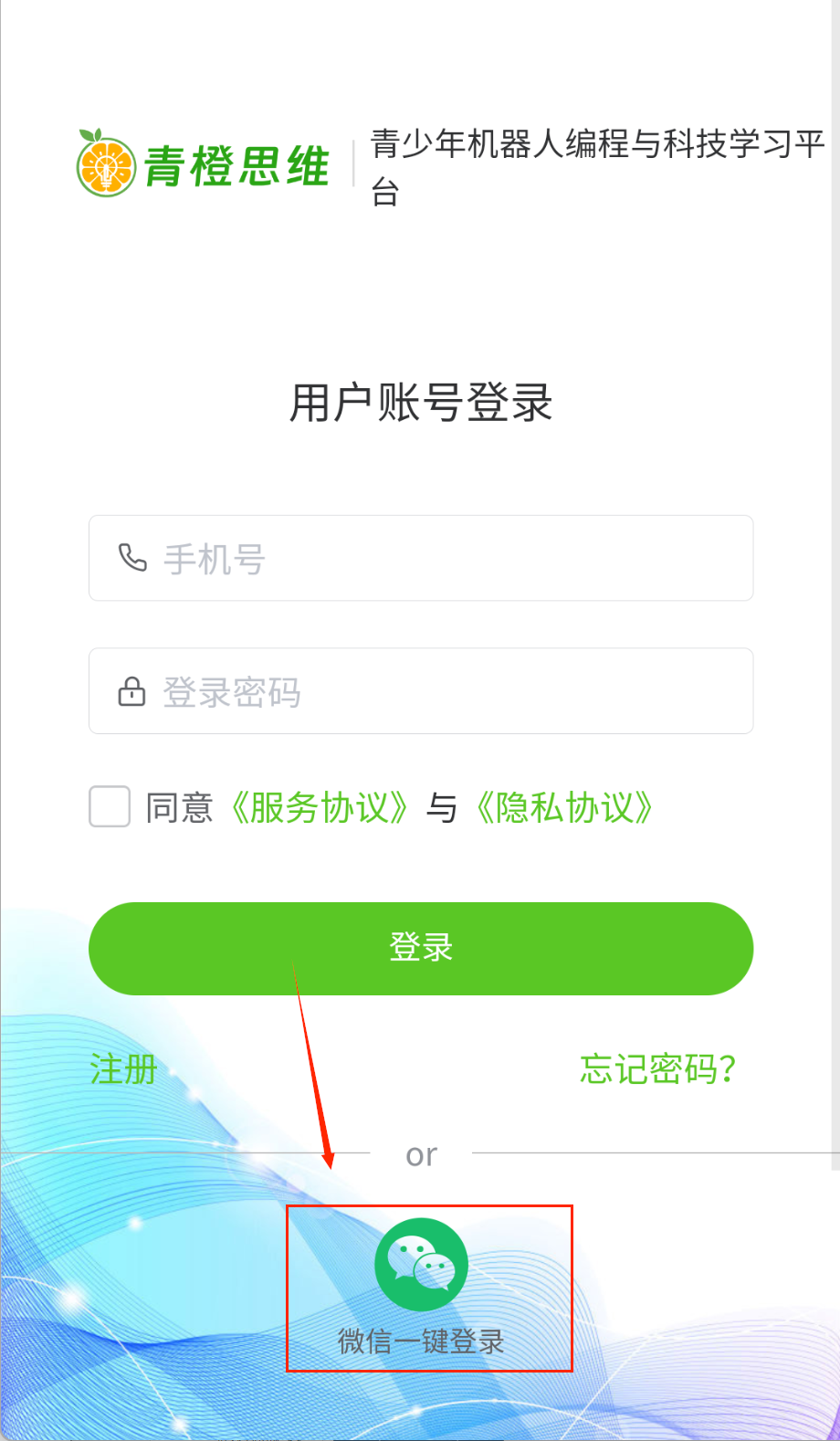Tap the 手机号 phone number field
This screenshot has width=840, height=1441.
click(420, 558)
